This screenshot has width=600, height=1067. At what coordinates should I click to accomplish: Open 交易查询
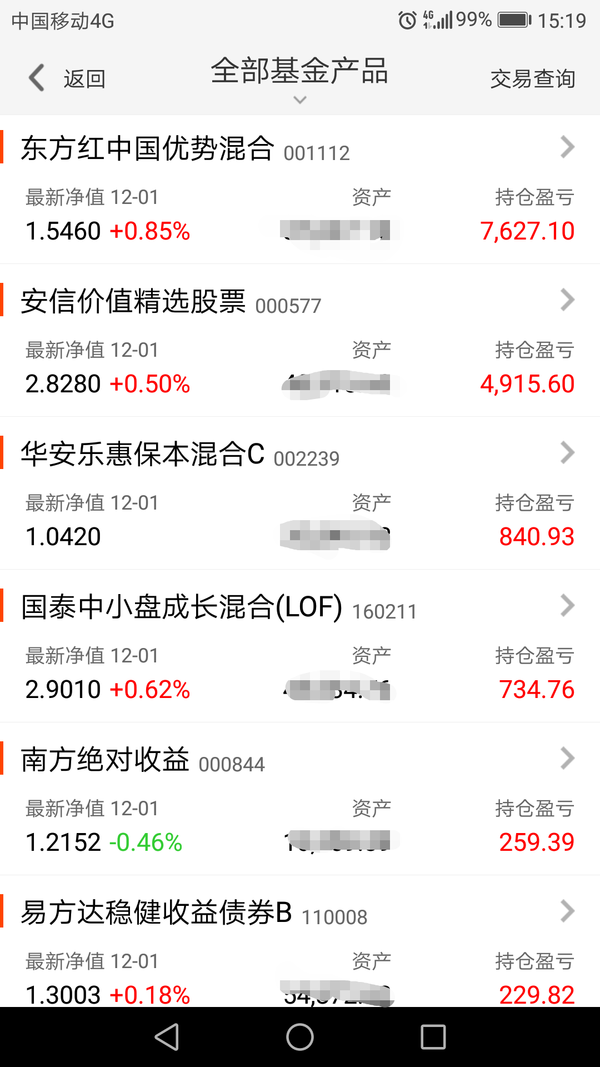tap(533, 79)
